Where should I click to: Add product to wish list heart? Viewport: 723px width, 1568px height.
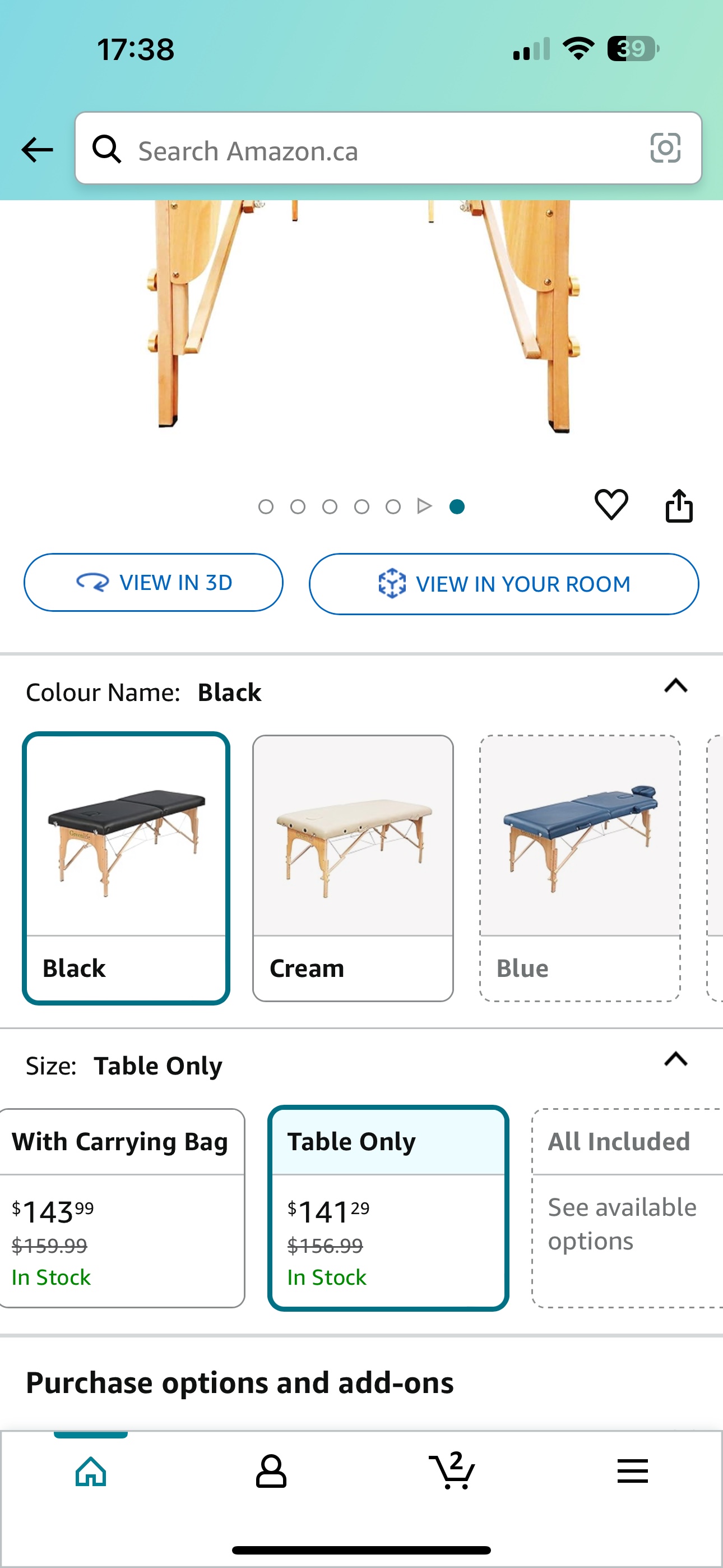pyautogui.click(x=610, y=505)
